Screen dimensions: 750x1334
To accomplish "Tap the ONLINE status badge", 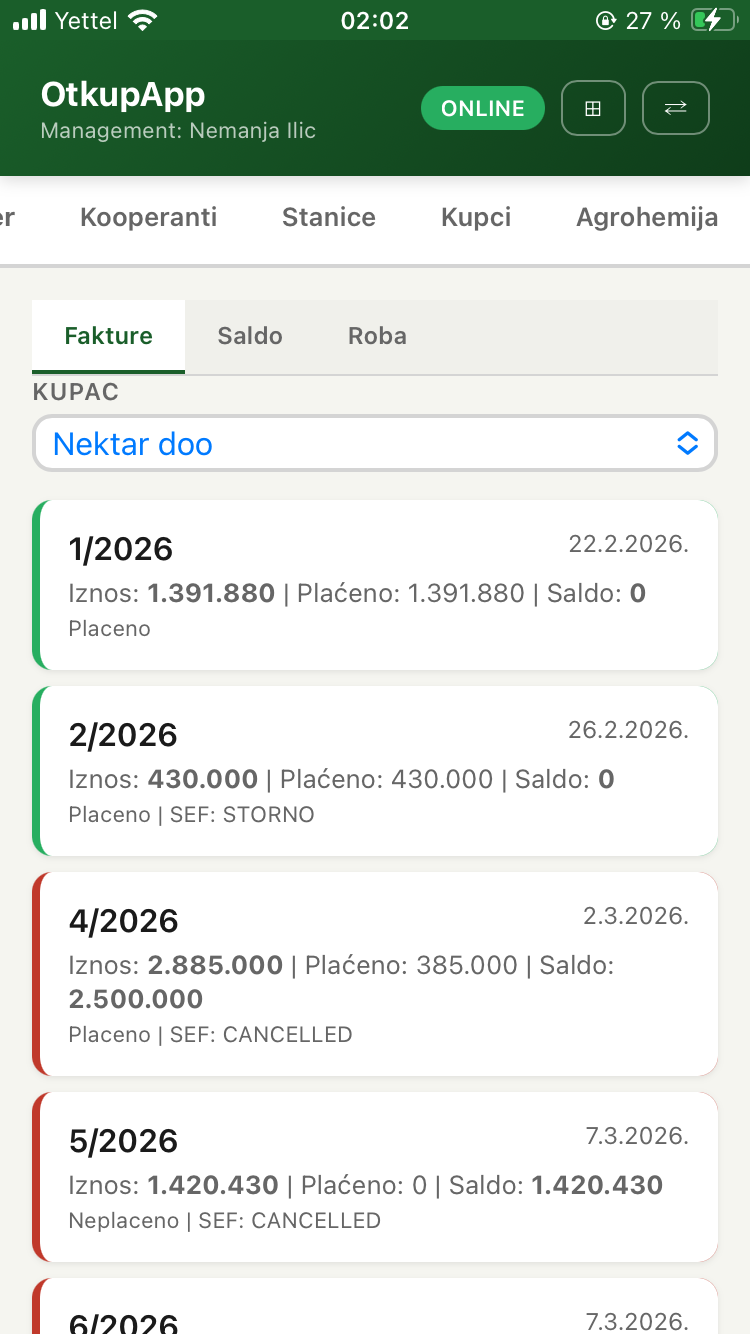I will (483, 108).
